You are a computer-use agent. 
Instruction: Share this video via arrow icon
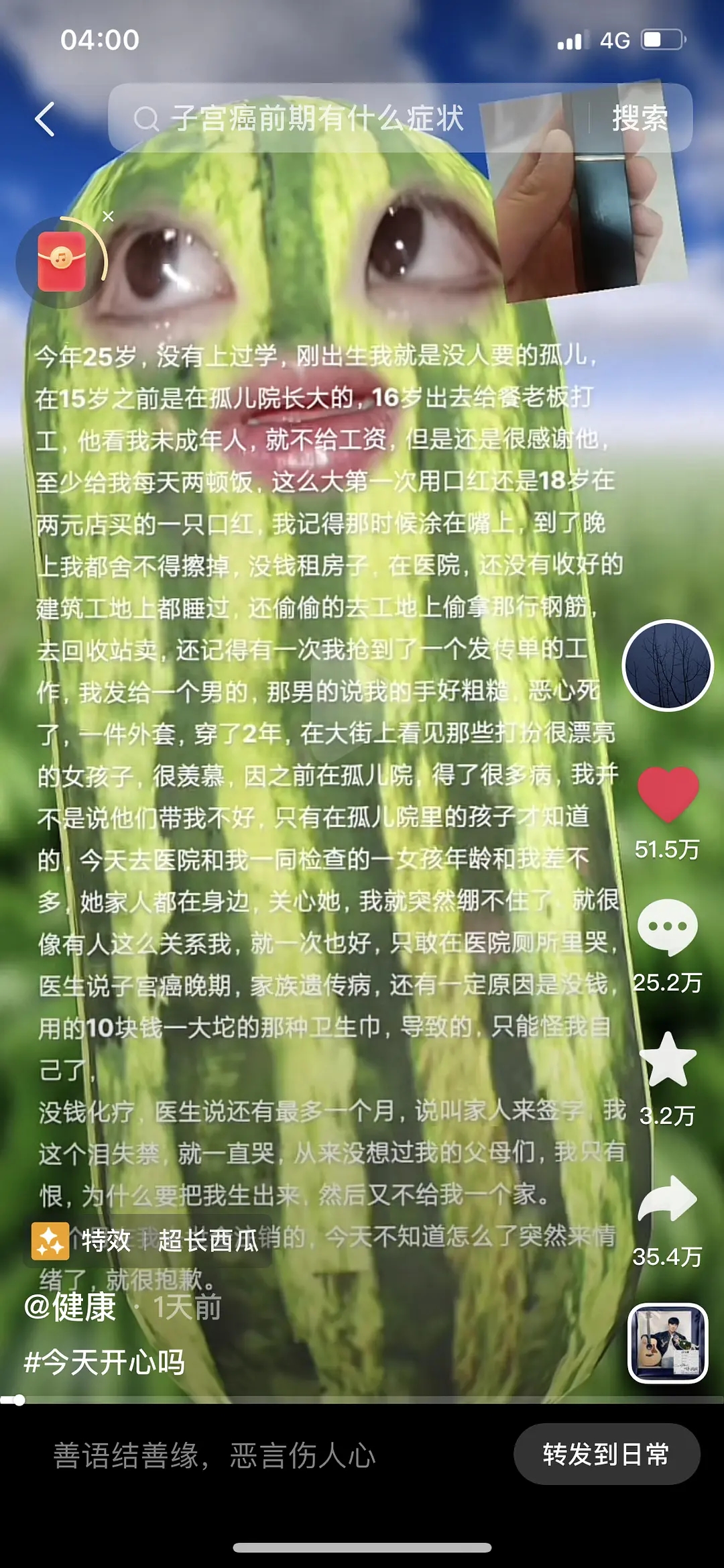point(668,1198)
